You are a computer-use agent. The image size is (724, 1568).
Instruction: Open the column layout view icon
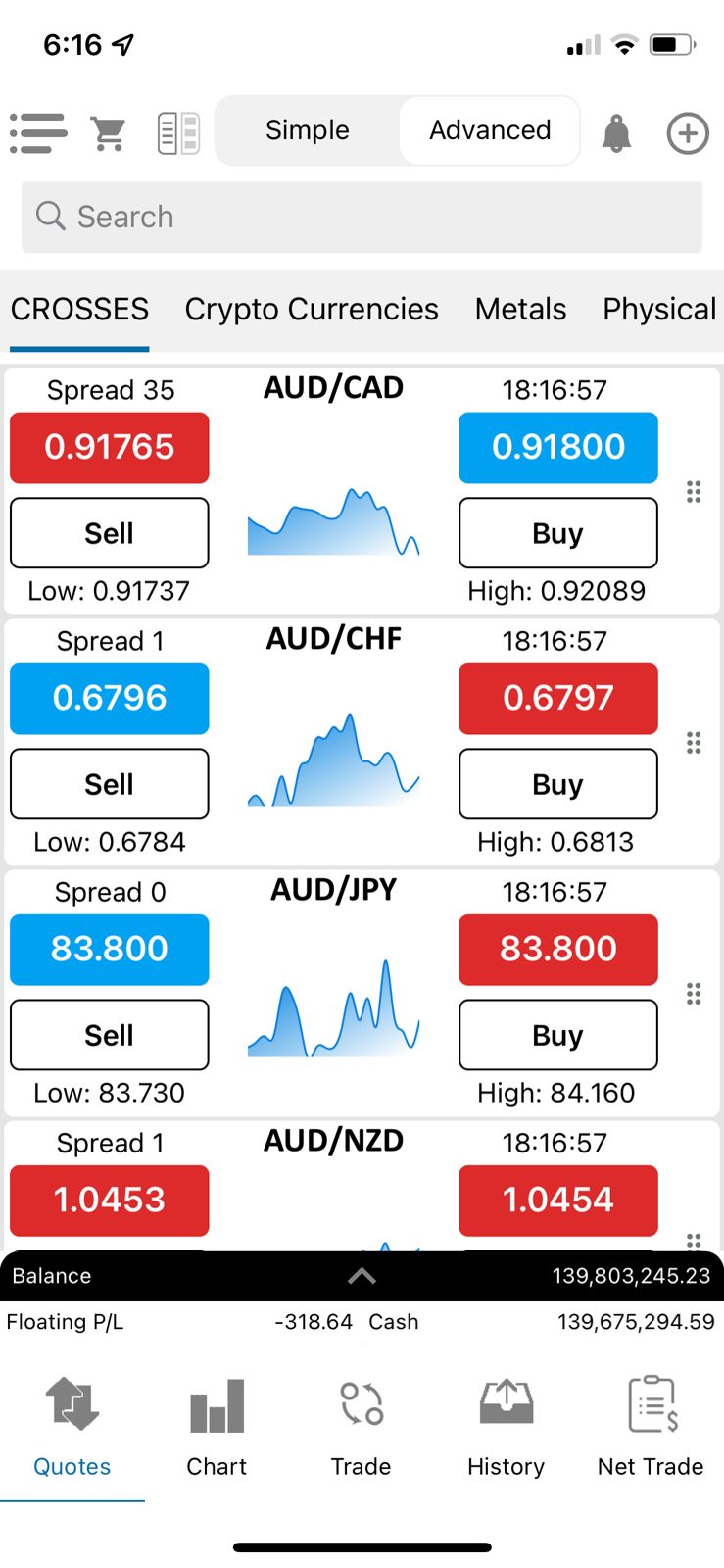[178, 133]
